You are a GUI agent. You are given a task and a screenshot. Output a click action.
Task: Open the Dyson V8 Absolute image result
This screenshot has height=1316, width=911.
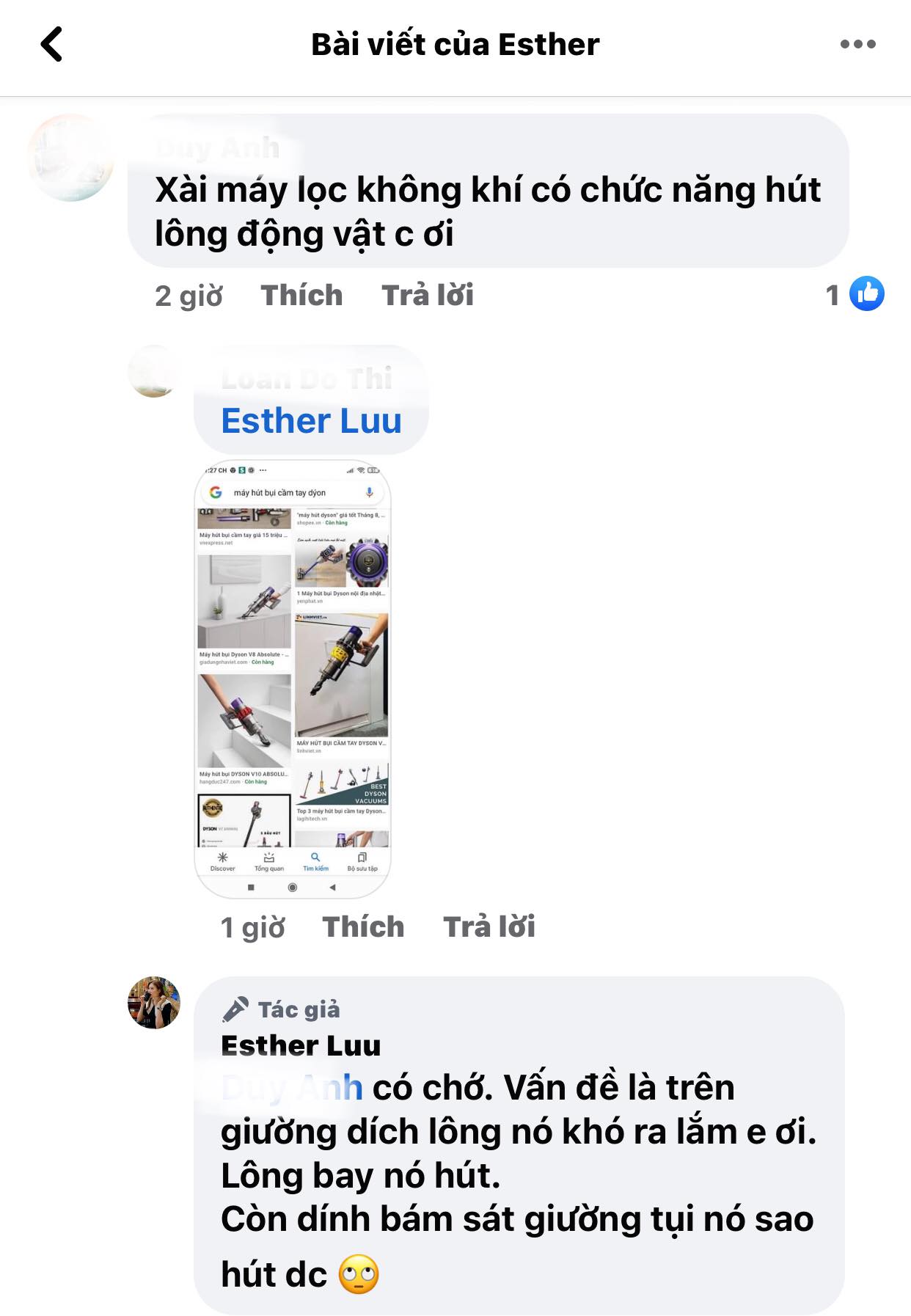(242, 602)
